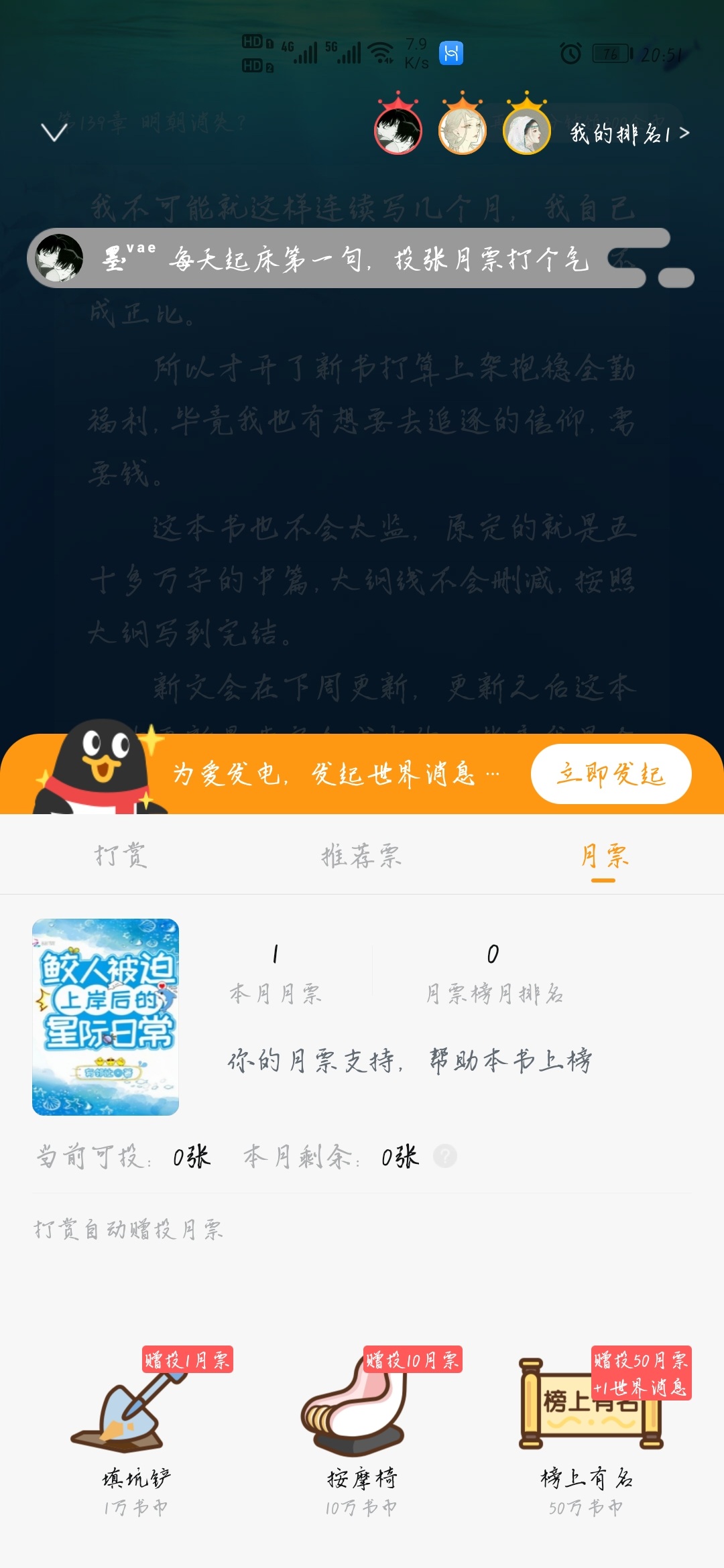
Task: Show help for 本月剩余 question mark
Action: [445, 1156]
